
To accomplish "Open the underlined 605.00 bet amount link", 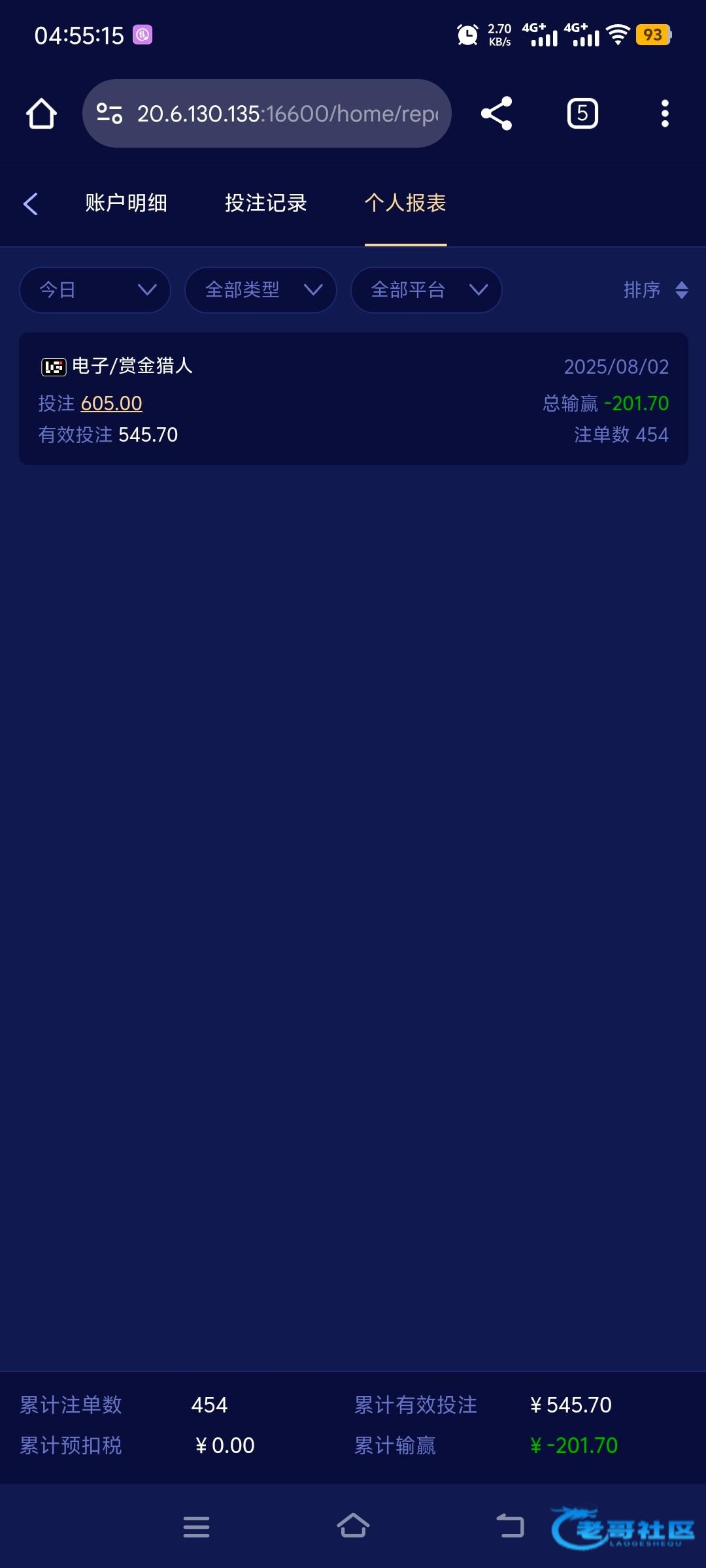I will (x=111, y=403).
